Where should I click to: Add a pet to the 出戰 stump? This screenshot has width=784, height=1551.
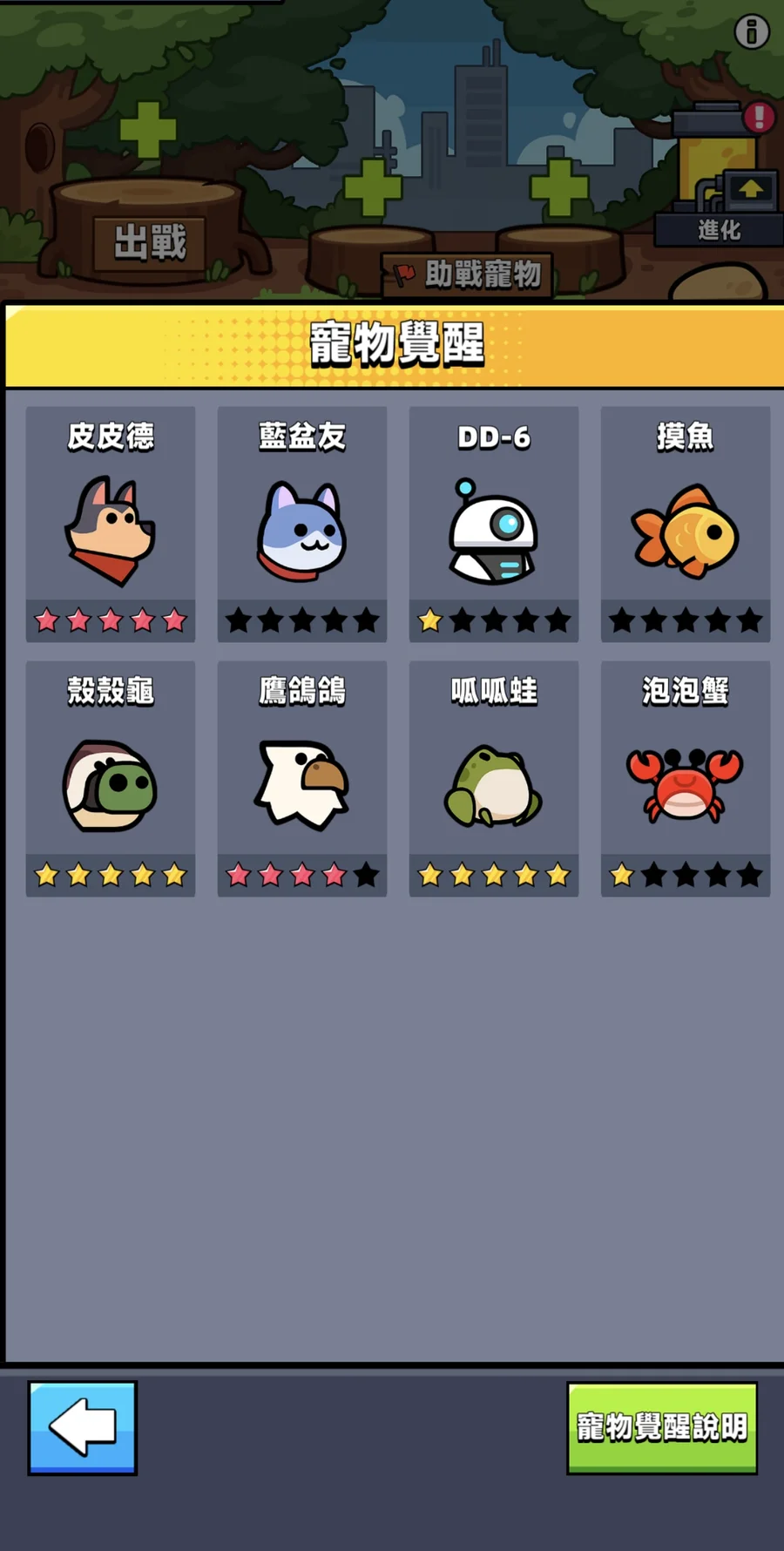pos(148,131)
